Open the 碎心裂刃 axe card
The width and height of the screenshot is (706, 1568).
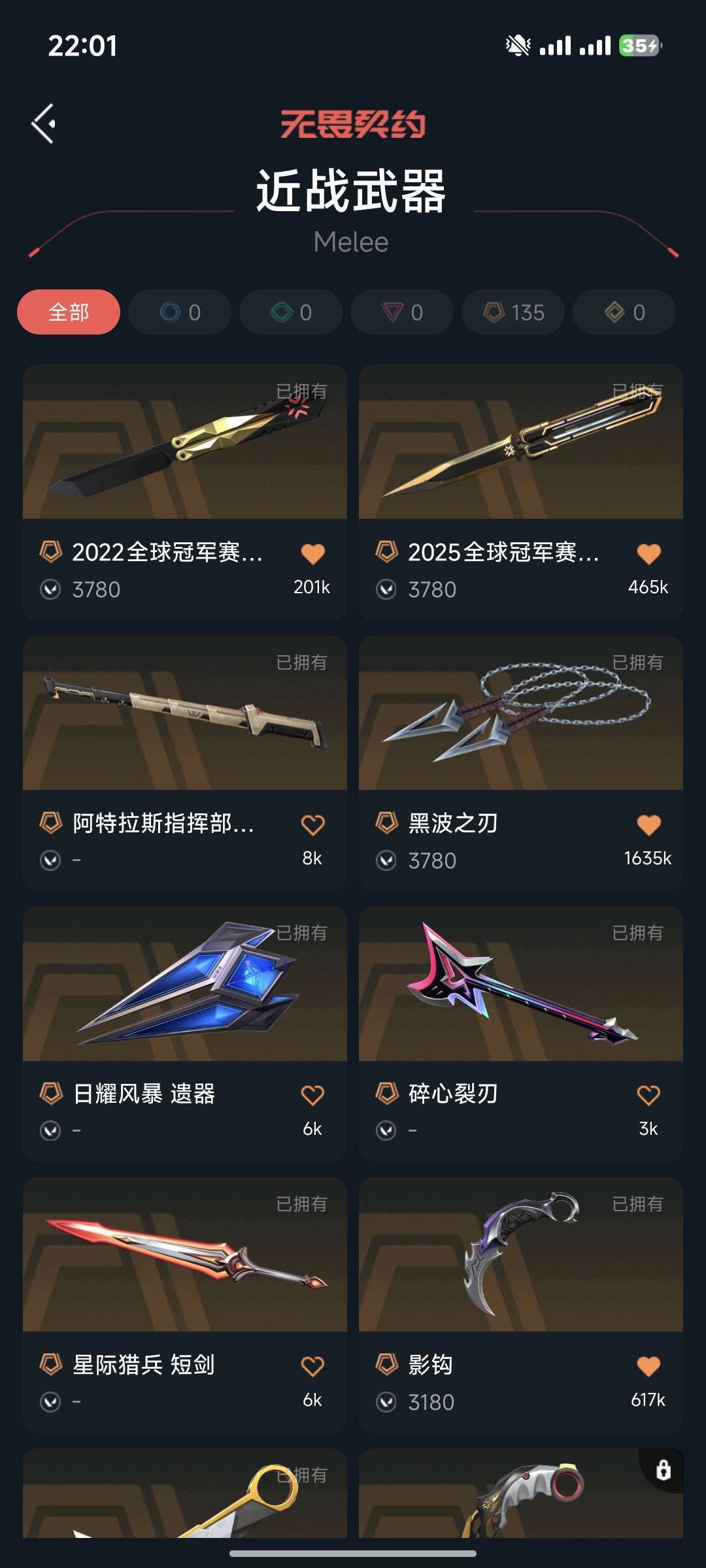pyautogui.click(x=520, y=984)
